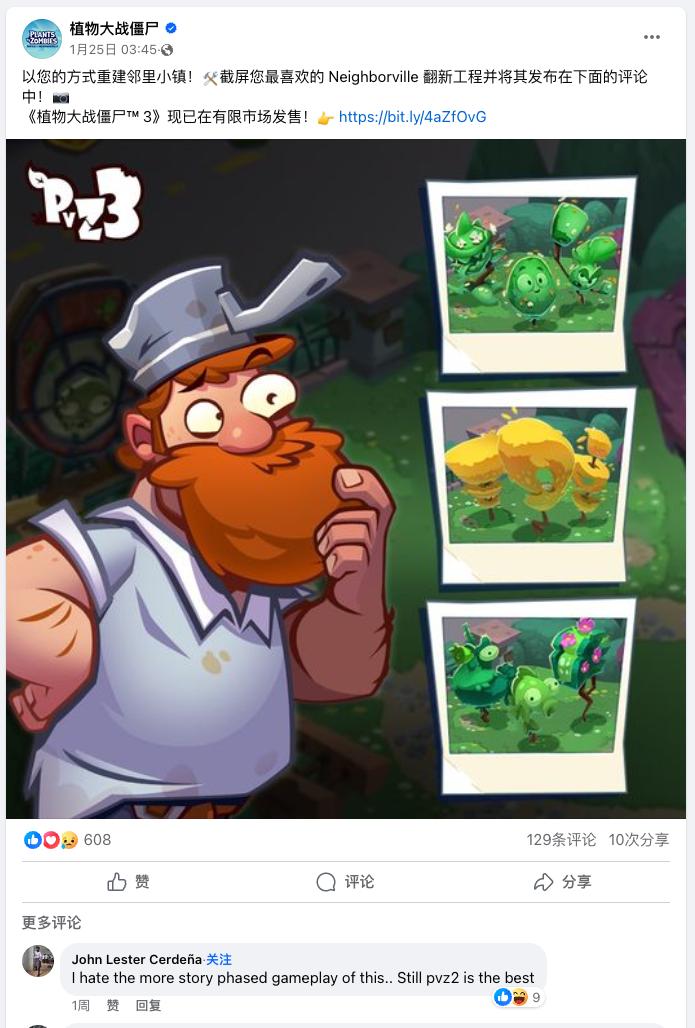The height and width of the screenshot is (1028, 695).
Task: Open the PvZ3 post image
Action: point(346,478)
